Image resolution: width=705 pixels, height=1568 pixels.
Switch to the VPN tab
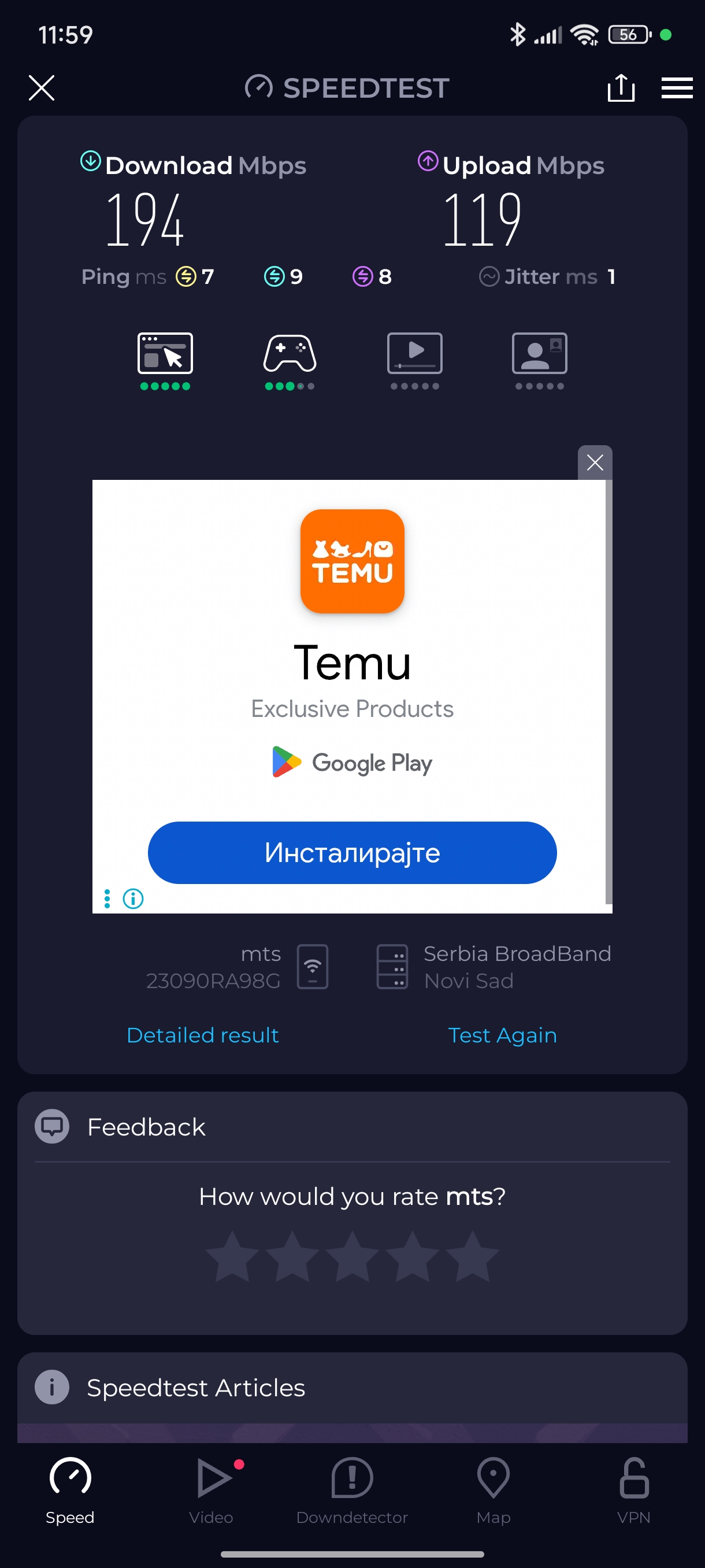[634, 1489]
